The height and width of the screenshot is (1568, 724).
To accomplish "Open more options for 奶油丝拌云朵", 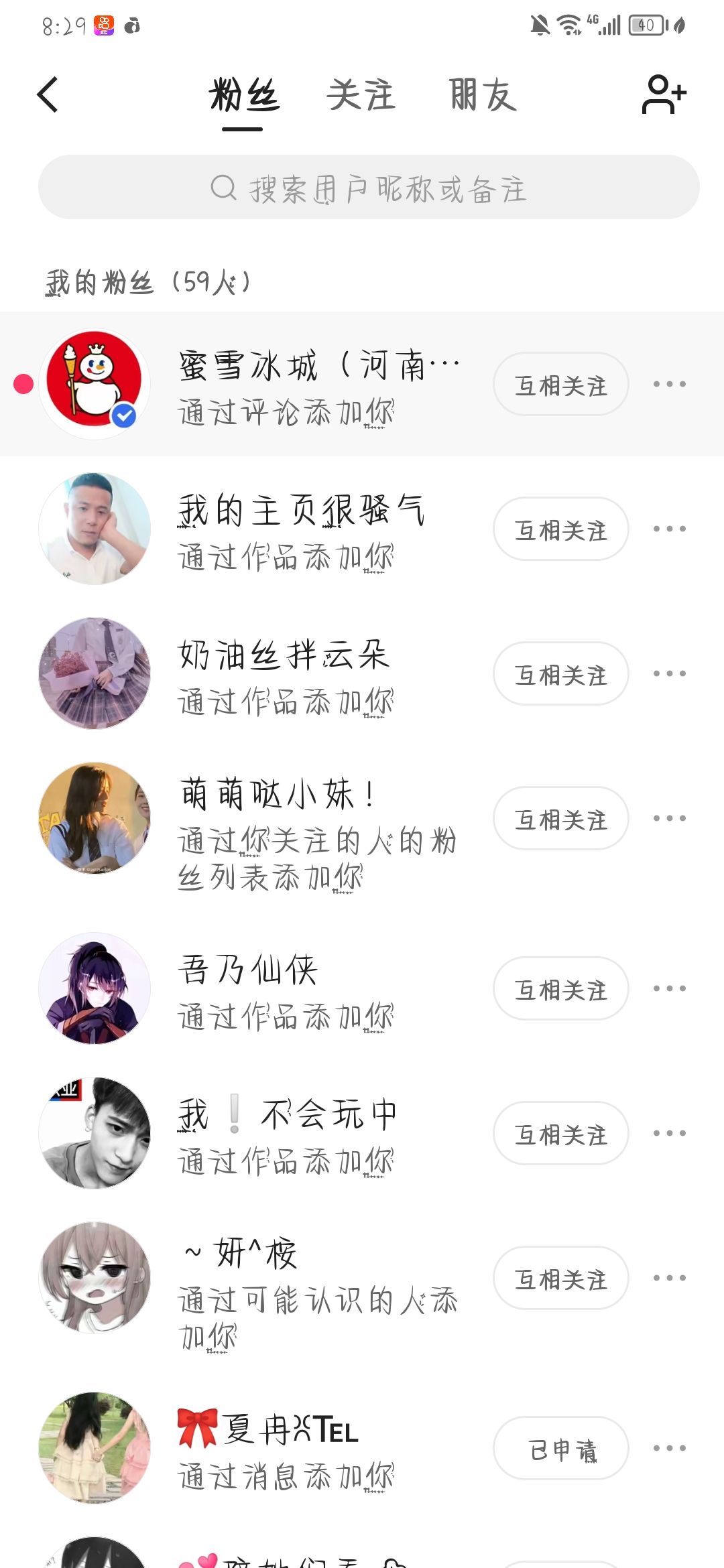I will (x=670, y=673).
